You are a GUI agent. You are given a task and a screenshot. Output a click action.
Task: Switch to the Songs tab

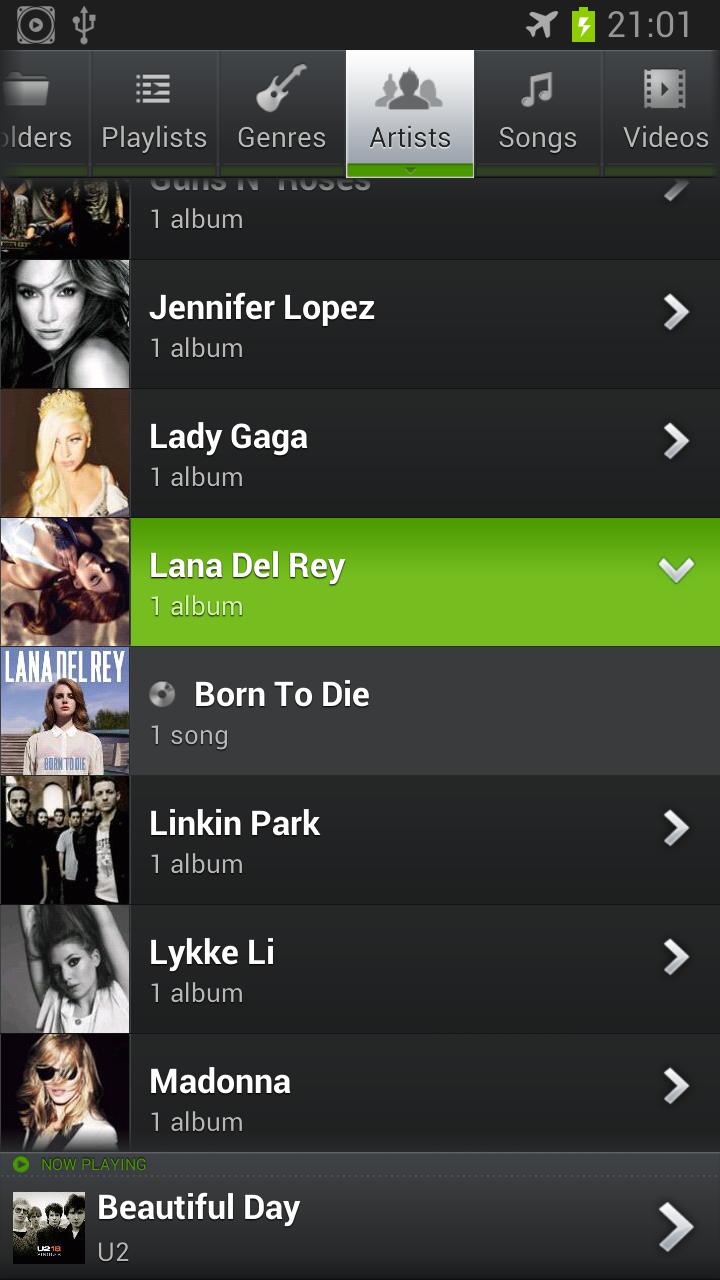(x=538, y=114)
